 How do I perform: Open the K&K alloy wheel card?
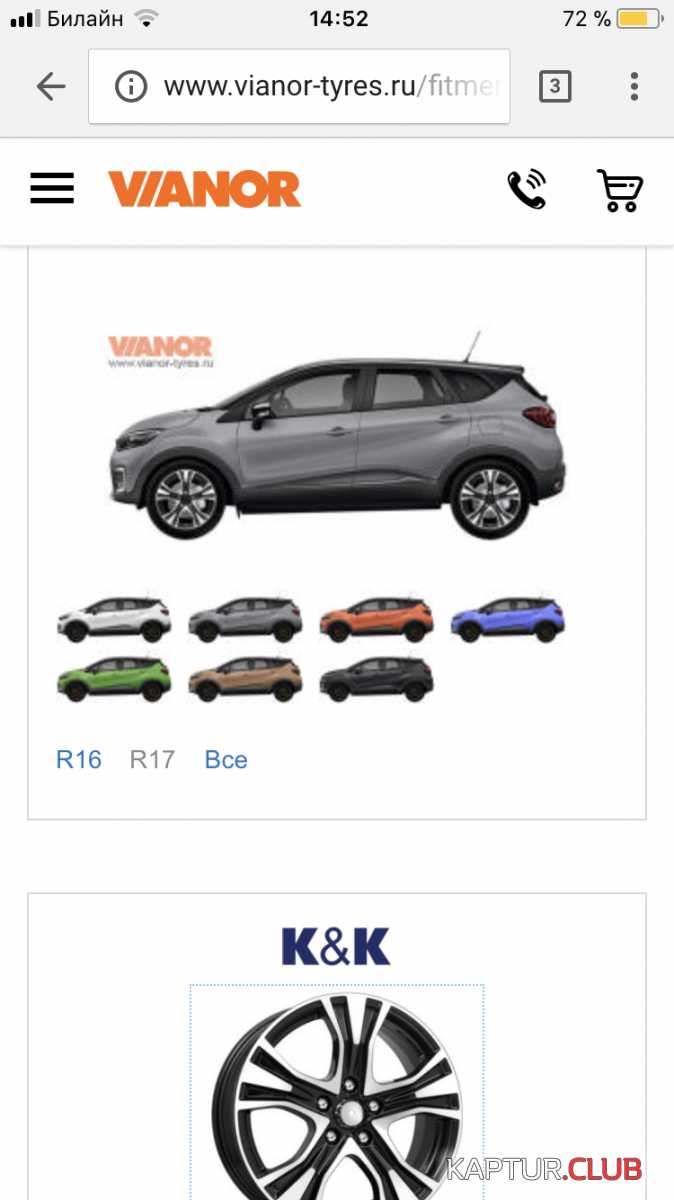tap(337, 1046)
